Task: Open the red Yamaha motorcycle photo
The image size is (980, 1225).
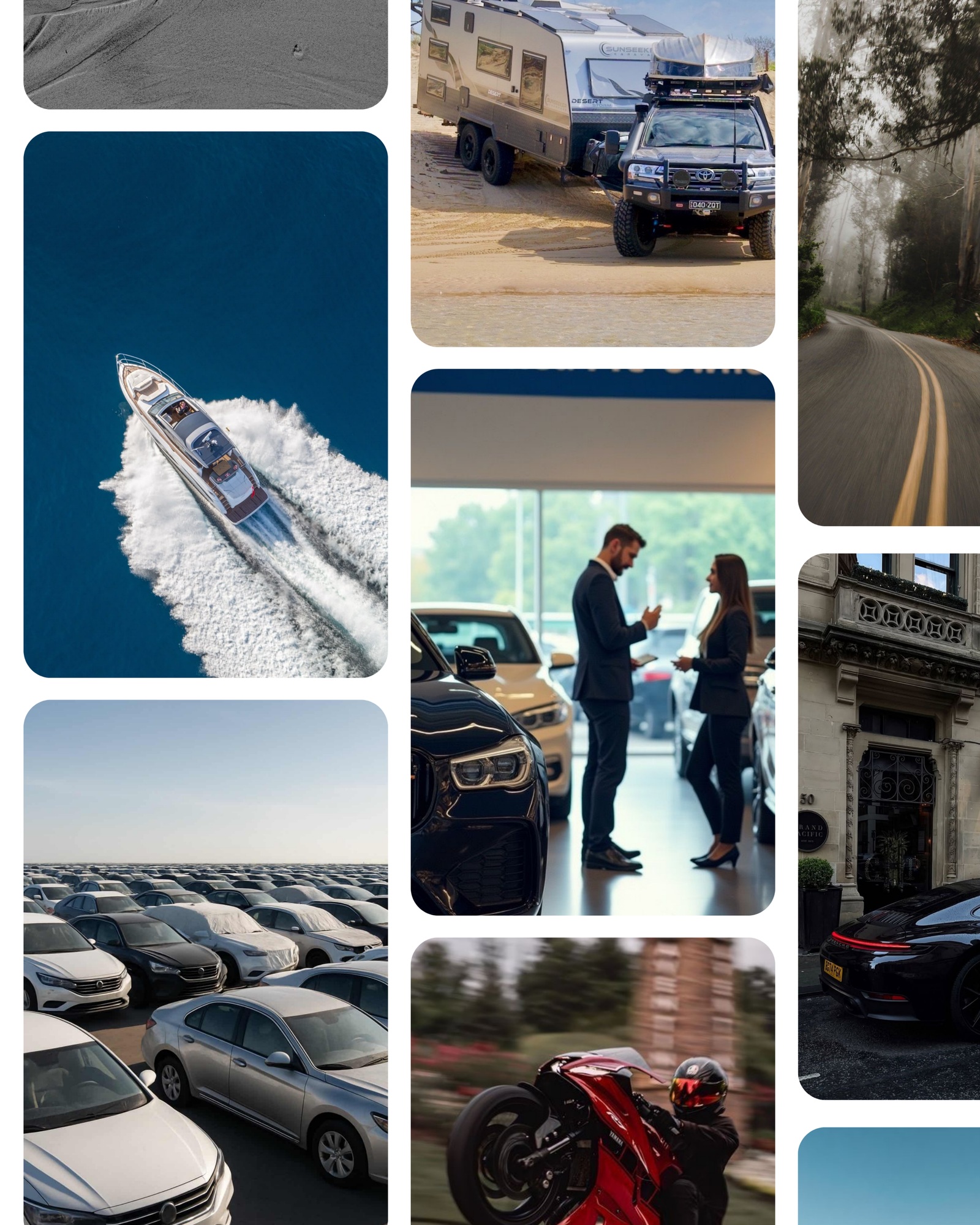Action: pyautogui.click(x=592, y=1081)
